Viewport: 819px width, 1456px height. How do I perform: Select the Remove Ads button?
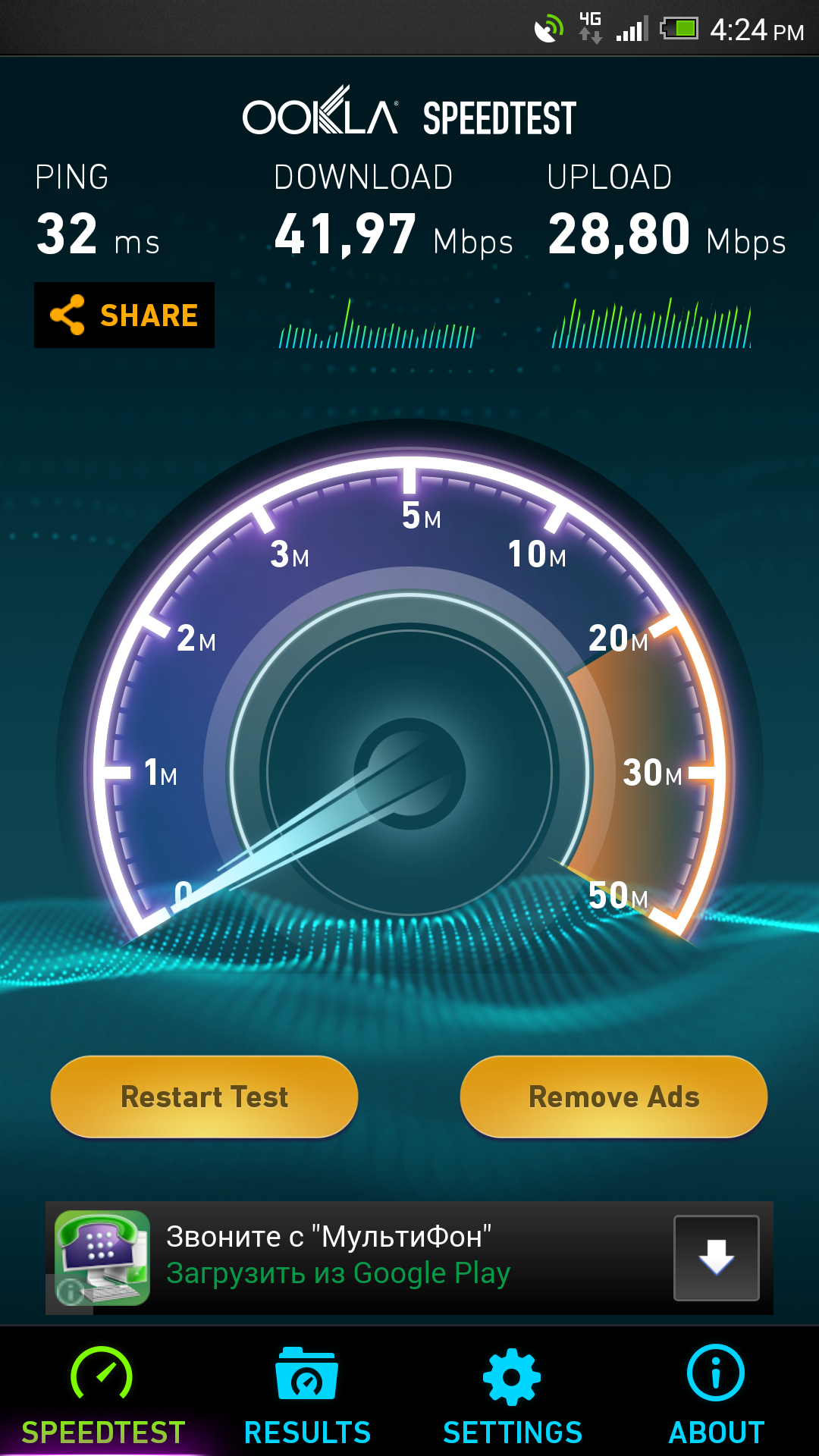(x=613, y=1097)
